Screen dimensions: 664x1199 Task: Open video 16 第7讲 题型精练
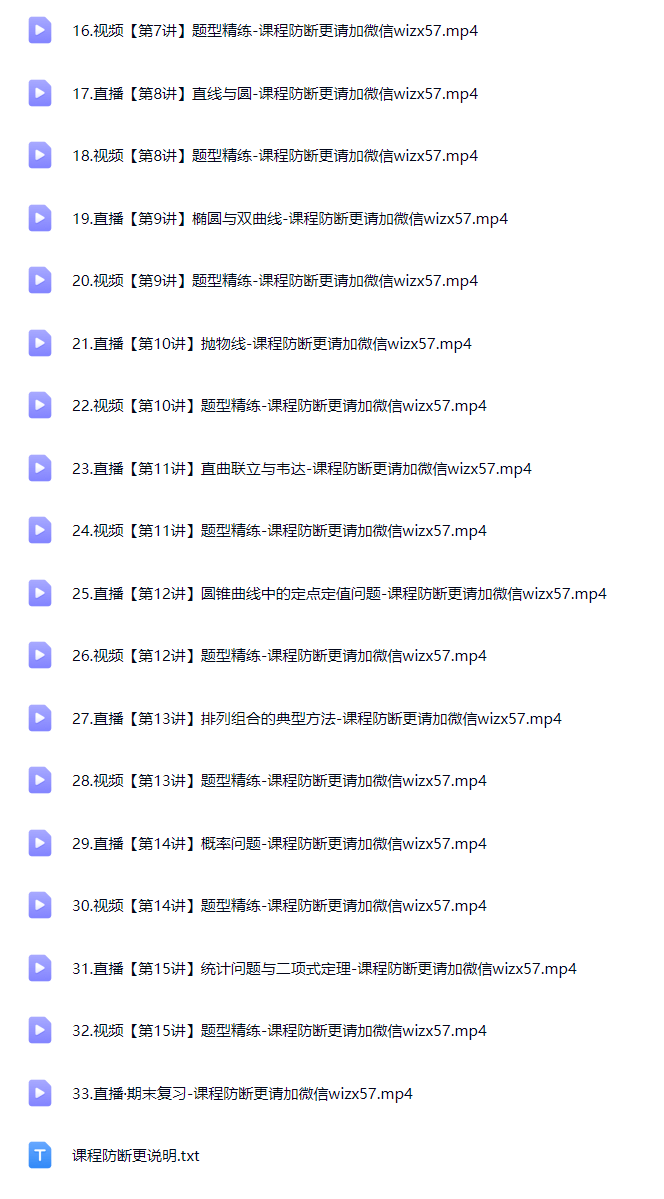(275, 31)
